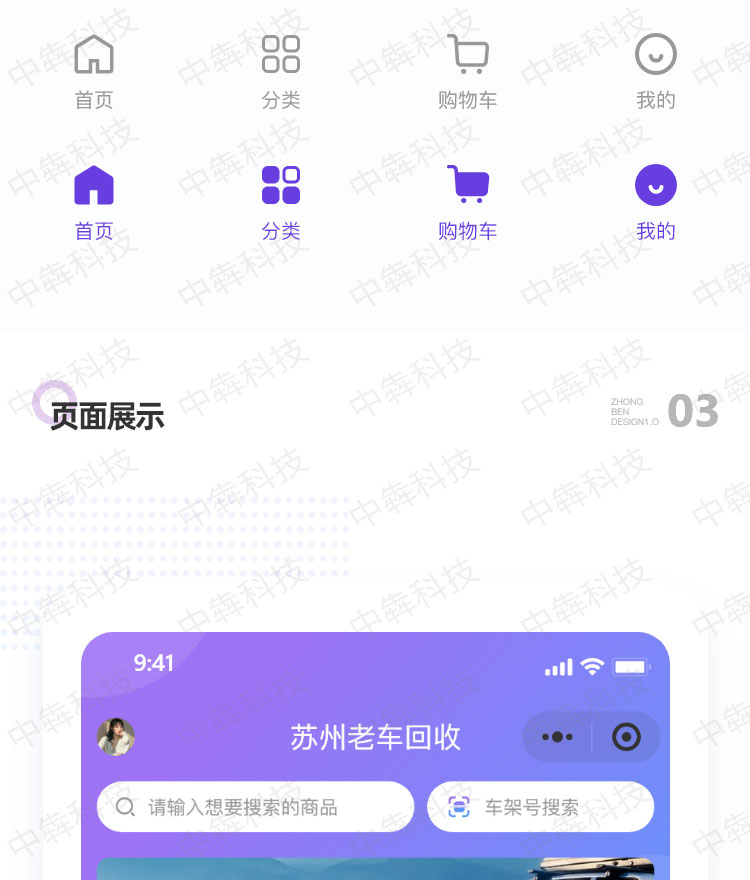Click the gray inactive home outline icon

point(93,55)
